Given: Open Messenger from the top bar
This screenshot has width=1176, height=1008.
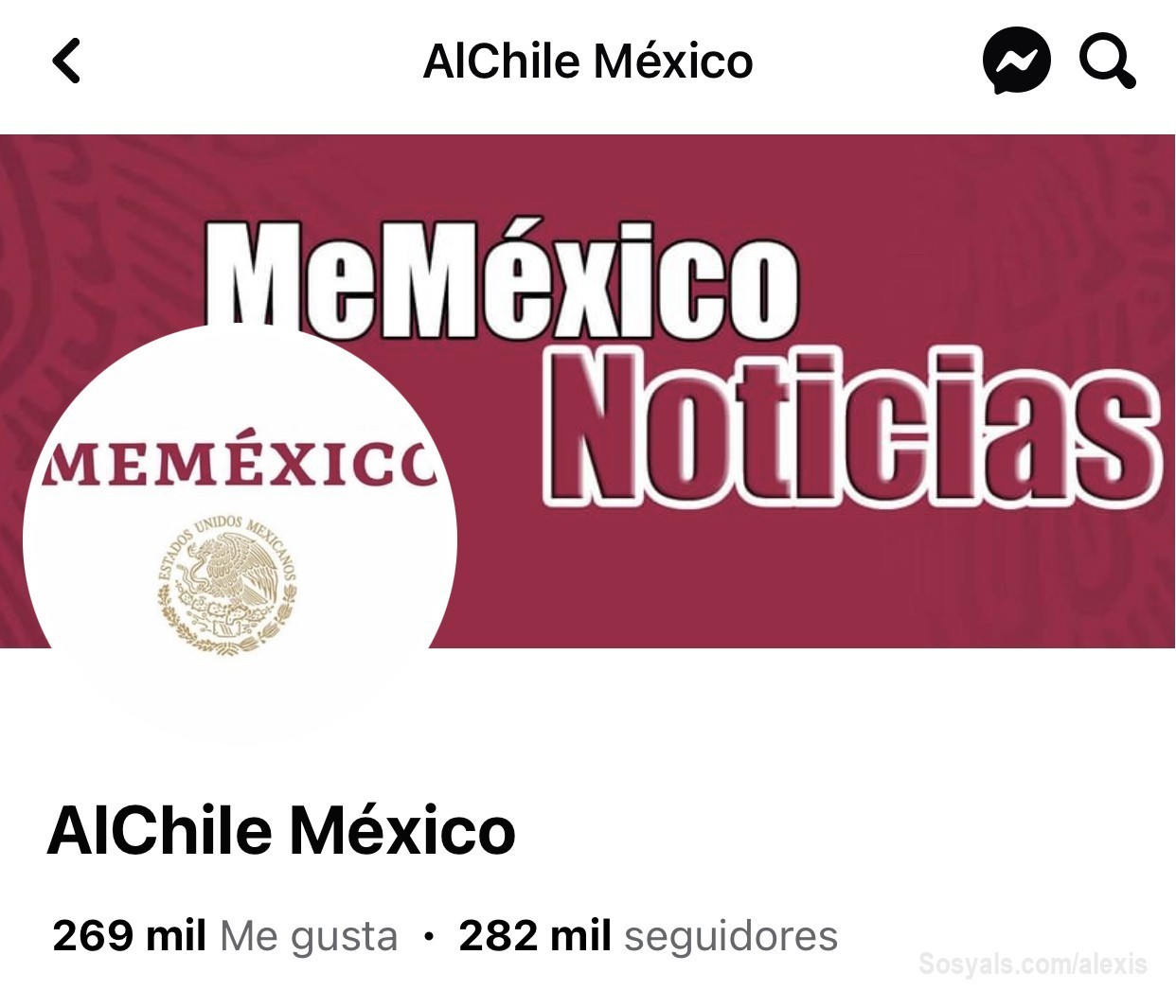Looking at the screenshot, I should 1016,62.
